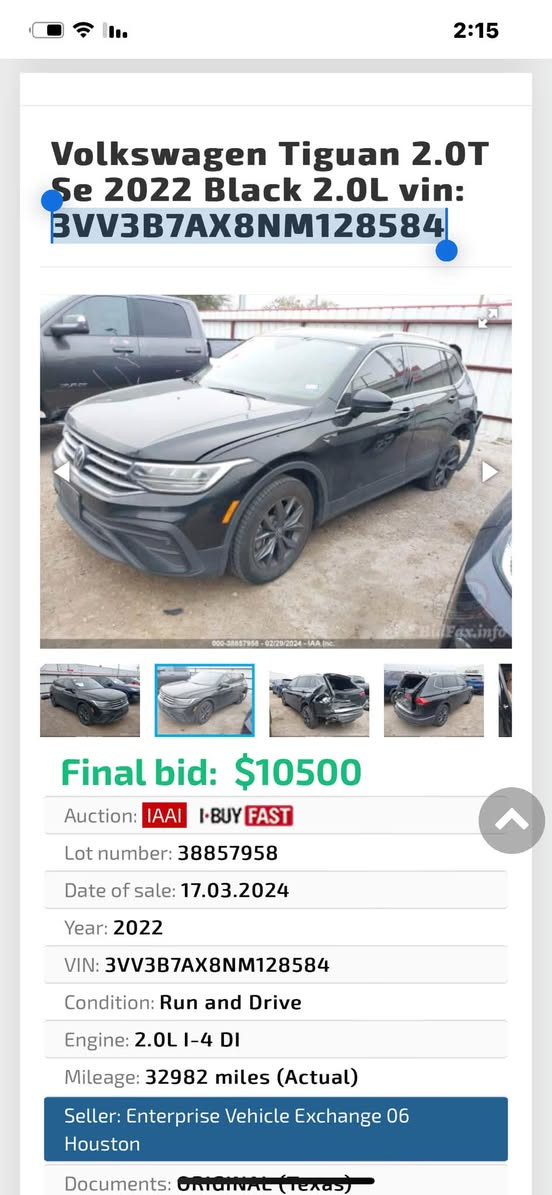The width and height of the screenshot is (552, 1195).
Task: Select the first thumbnail showing the front view
Action: pyautogui.click(x=90, y=700)
